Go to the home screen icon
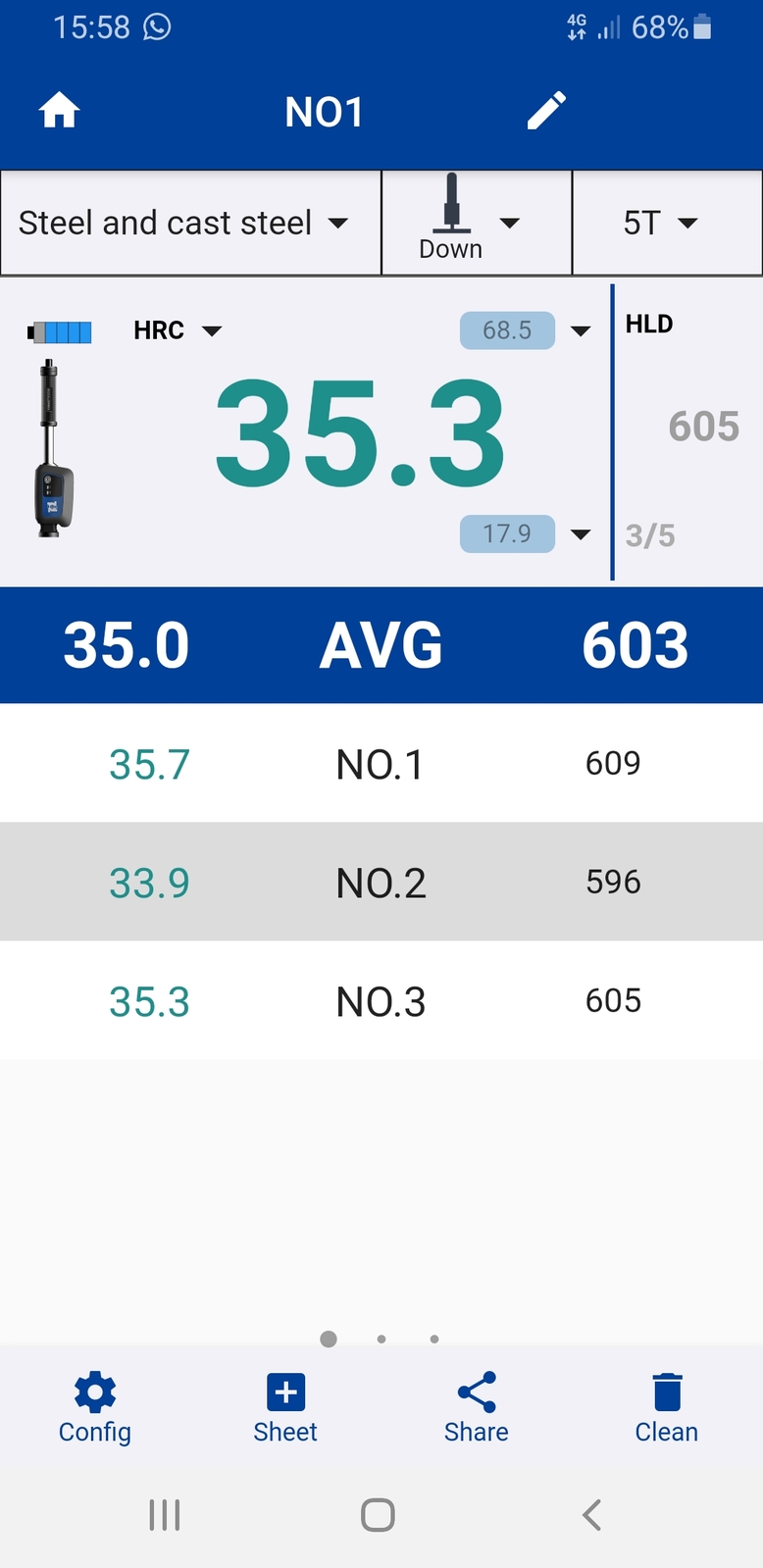 pos(59,111)
